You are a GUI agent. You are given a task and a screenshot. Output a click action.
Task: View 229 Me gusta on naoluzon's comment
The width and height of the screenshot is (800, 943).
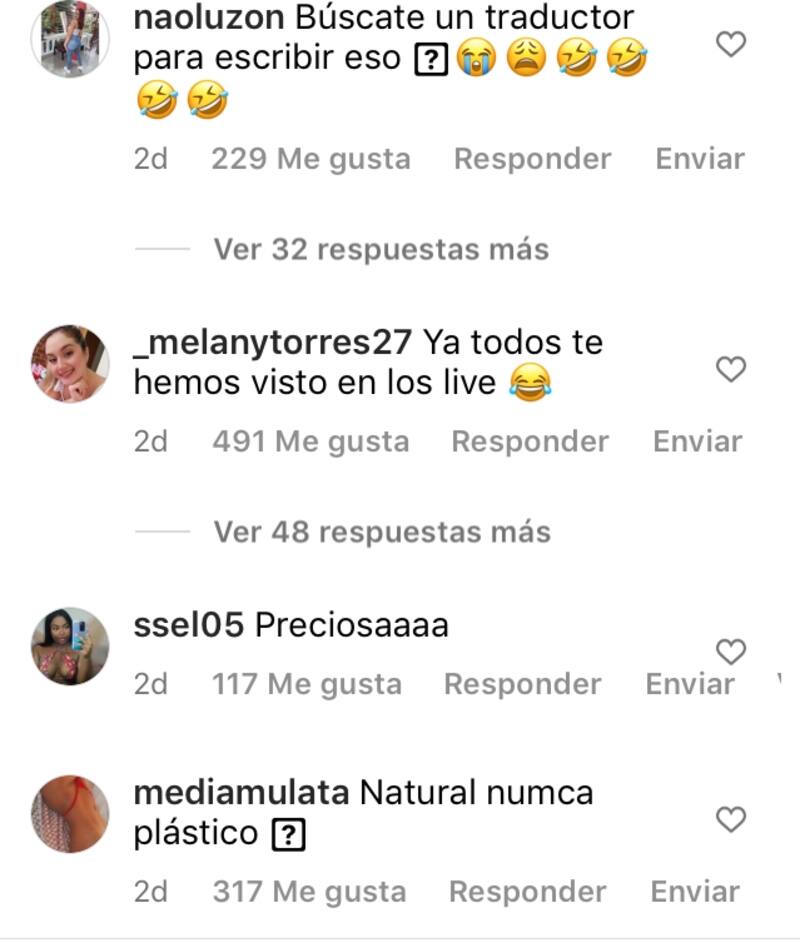tap(310, 159)
